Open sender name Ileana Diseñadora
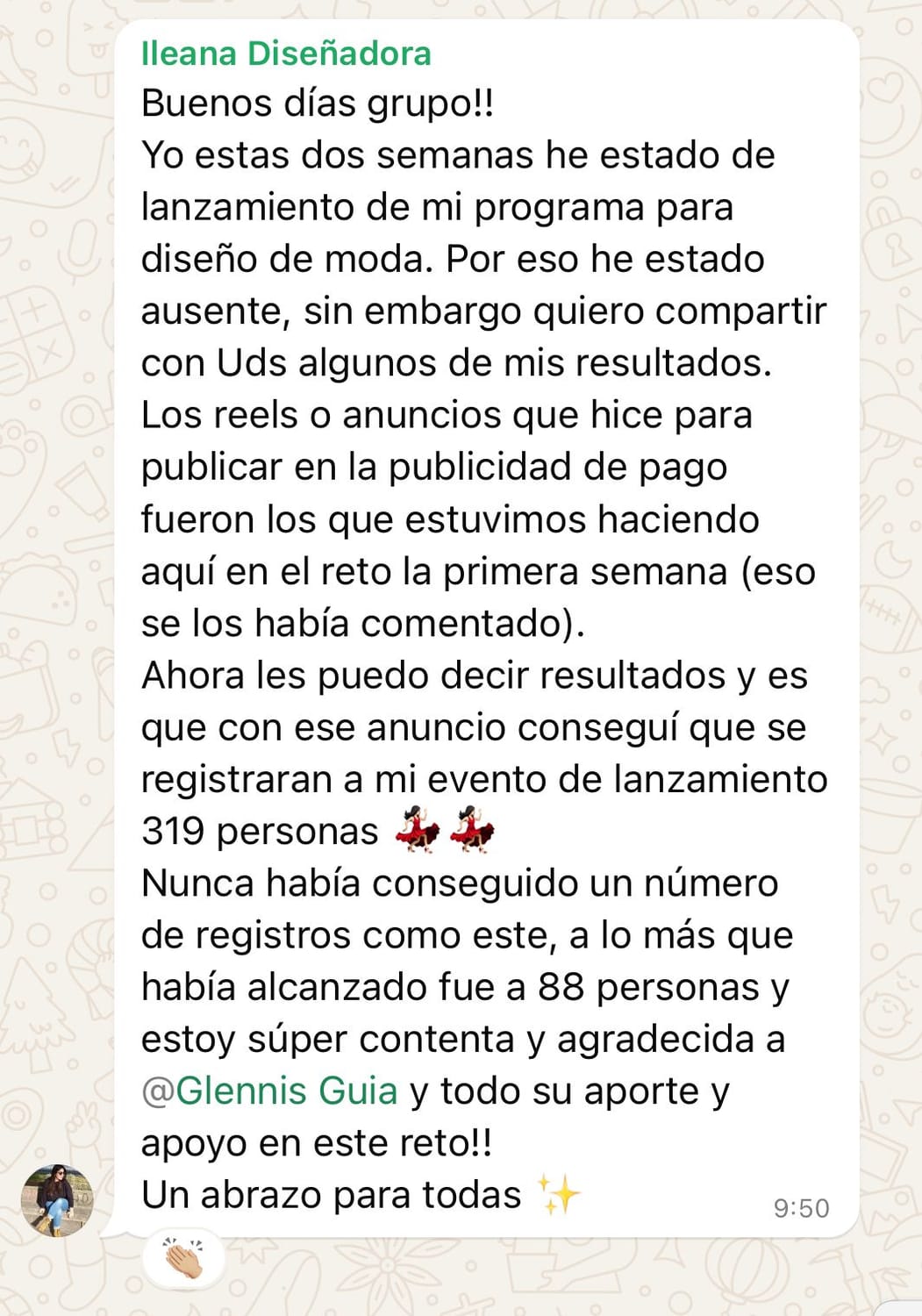 [286, 54]
